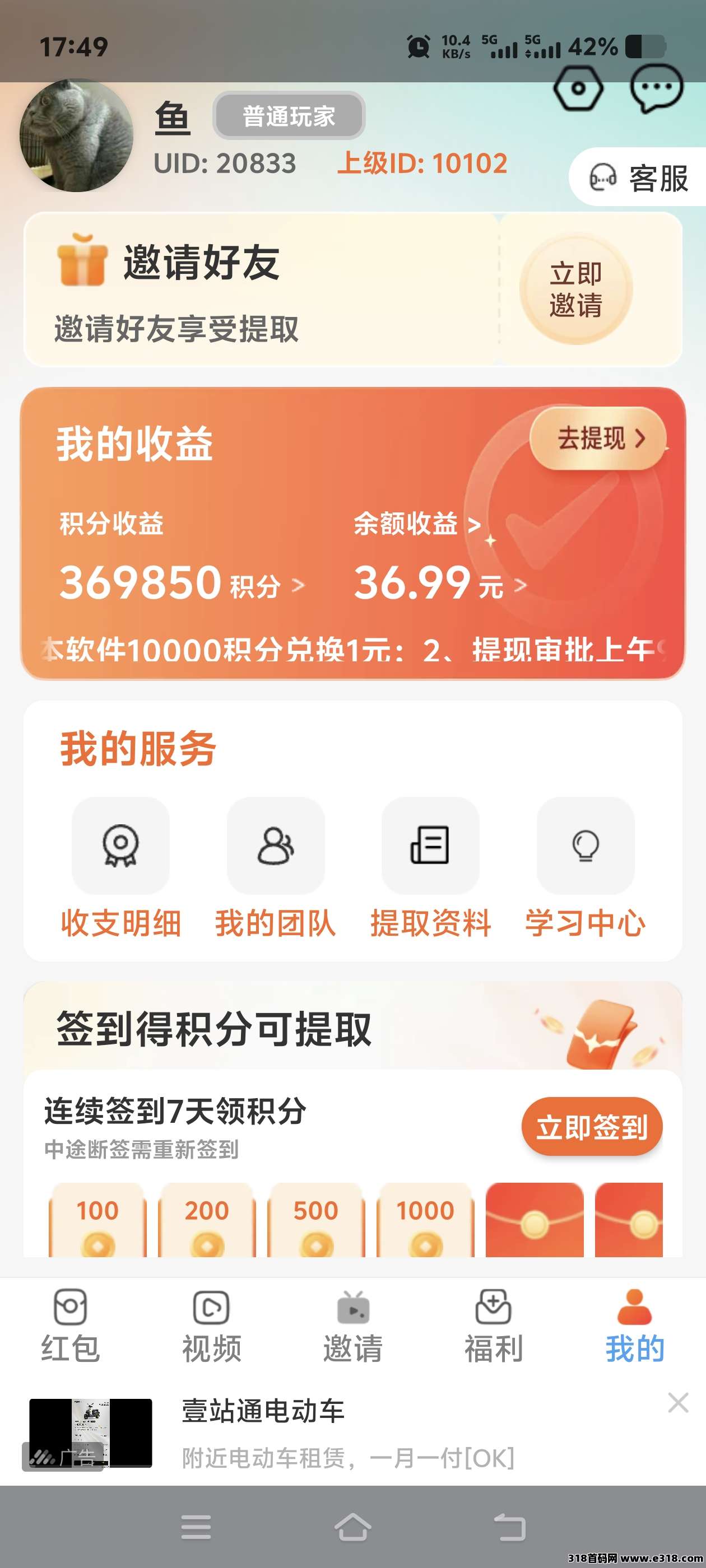The image size is (706, 1568).
Task: Tap 立即签到 to check in
Action: click(x=592, y=1127)
